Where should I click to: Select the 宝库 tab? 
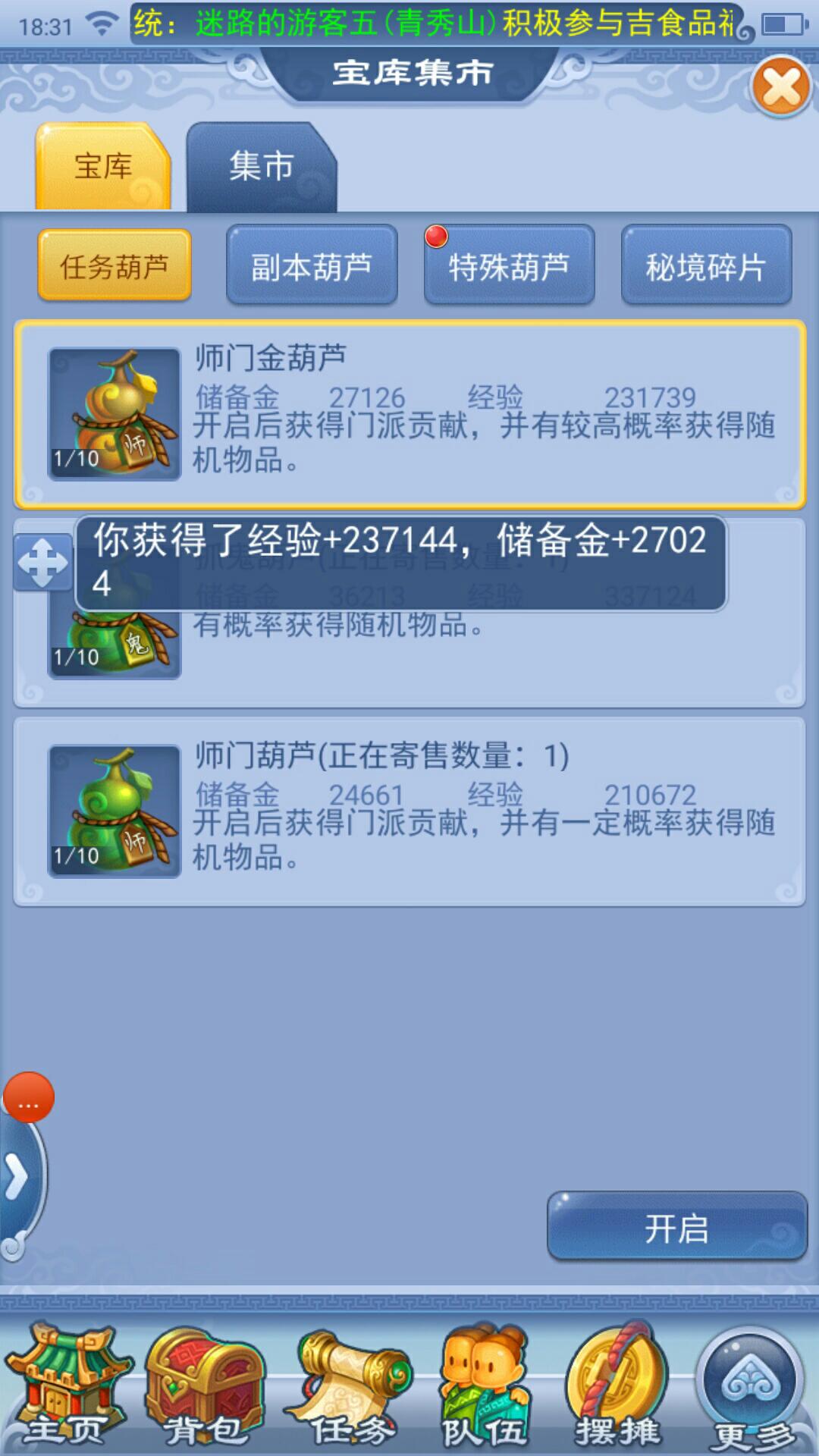pos(103,167)
